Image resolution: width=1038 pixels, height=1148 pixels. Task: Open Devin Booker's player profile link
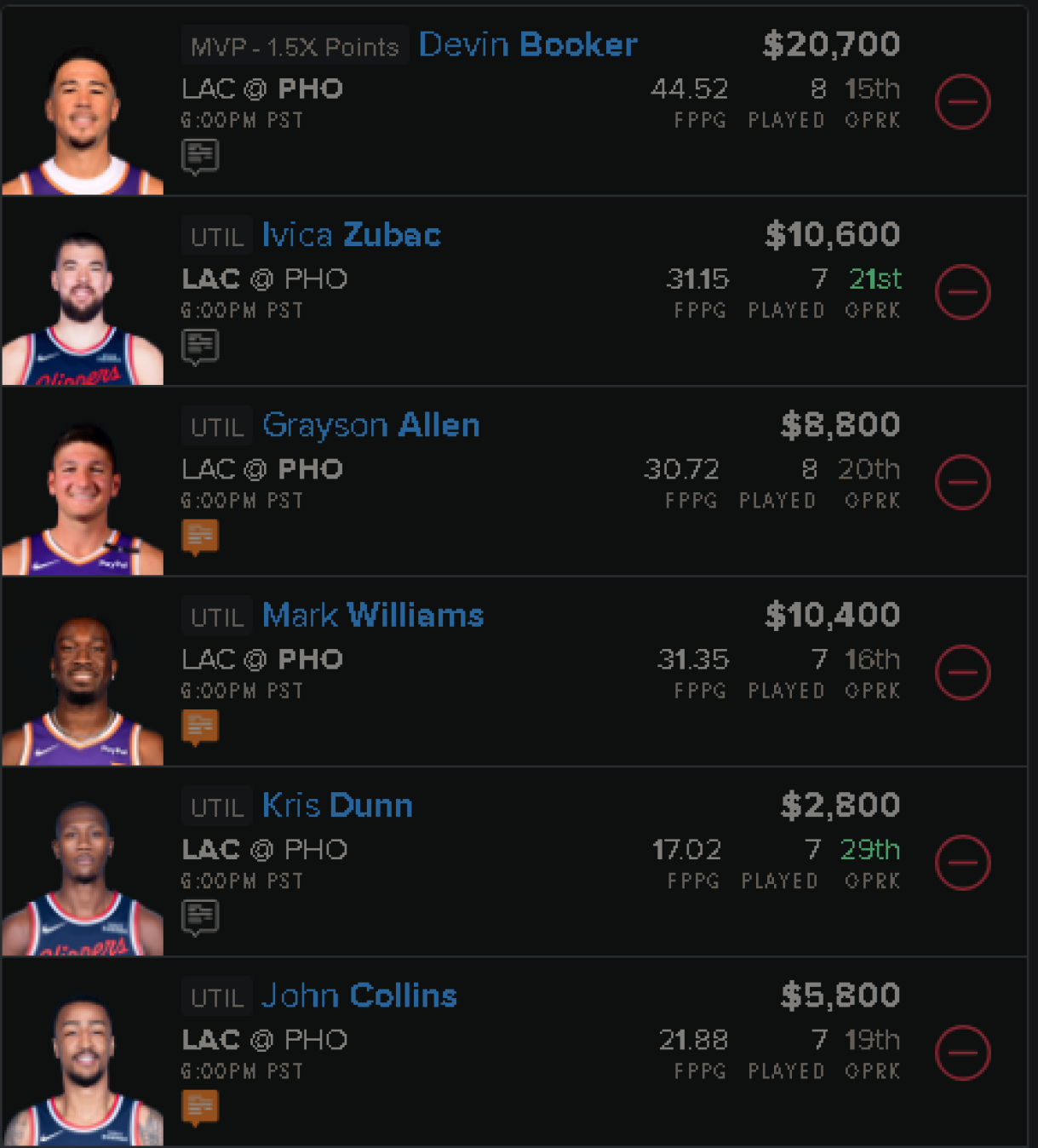tap(528, 44)
